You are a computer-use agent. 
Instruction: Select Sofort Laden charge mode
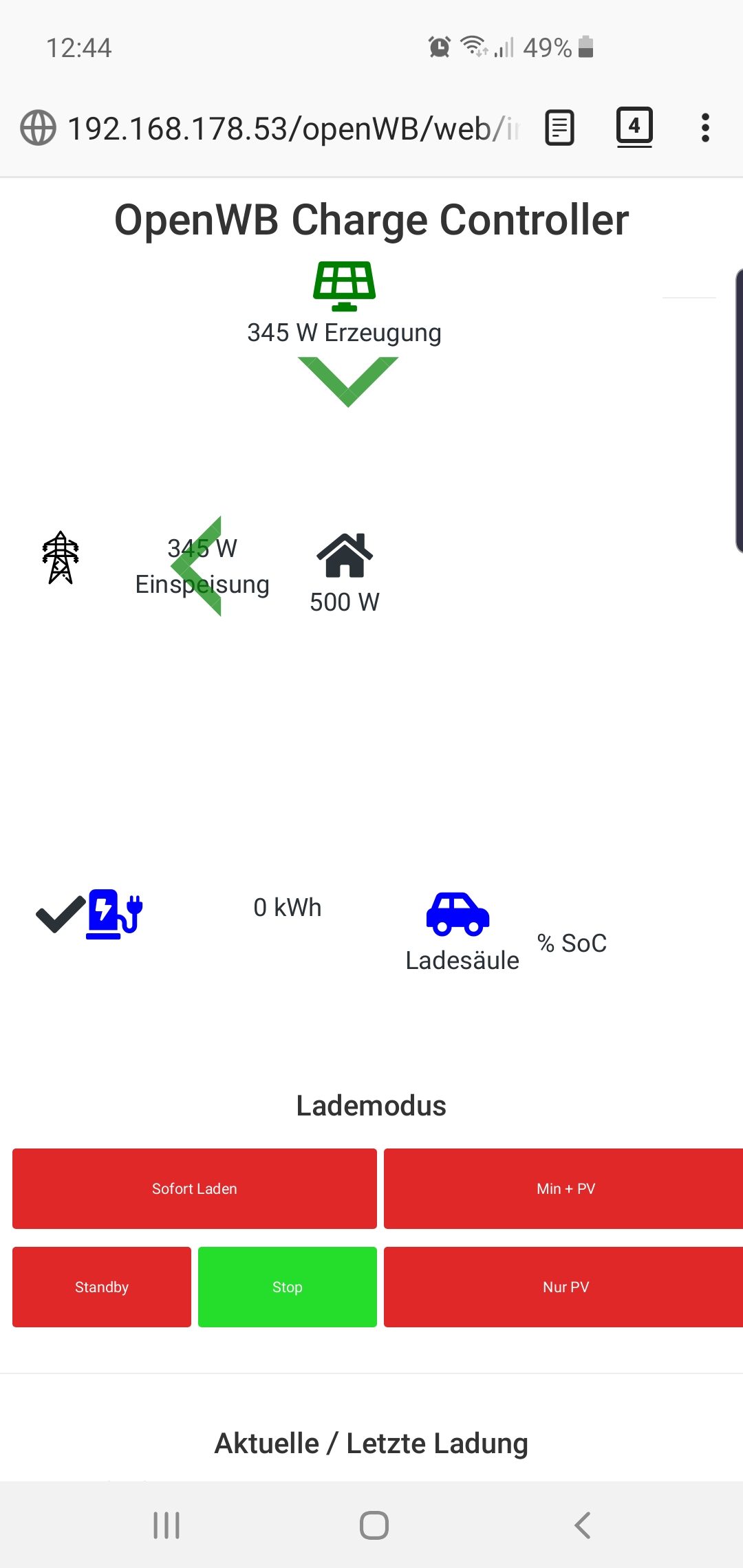tap(195, 1188)
